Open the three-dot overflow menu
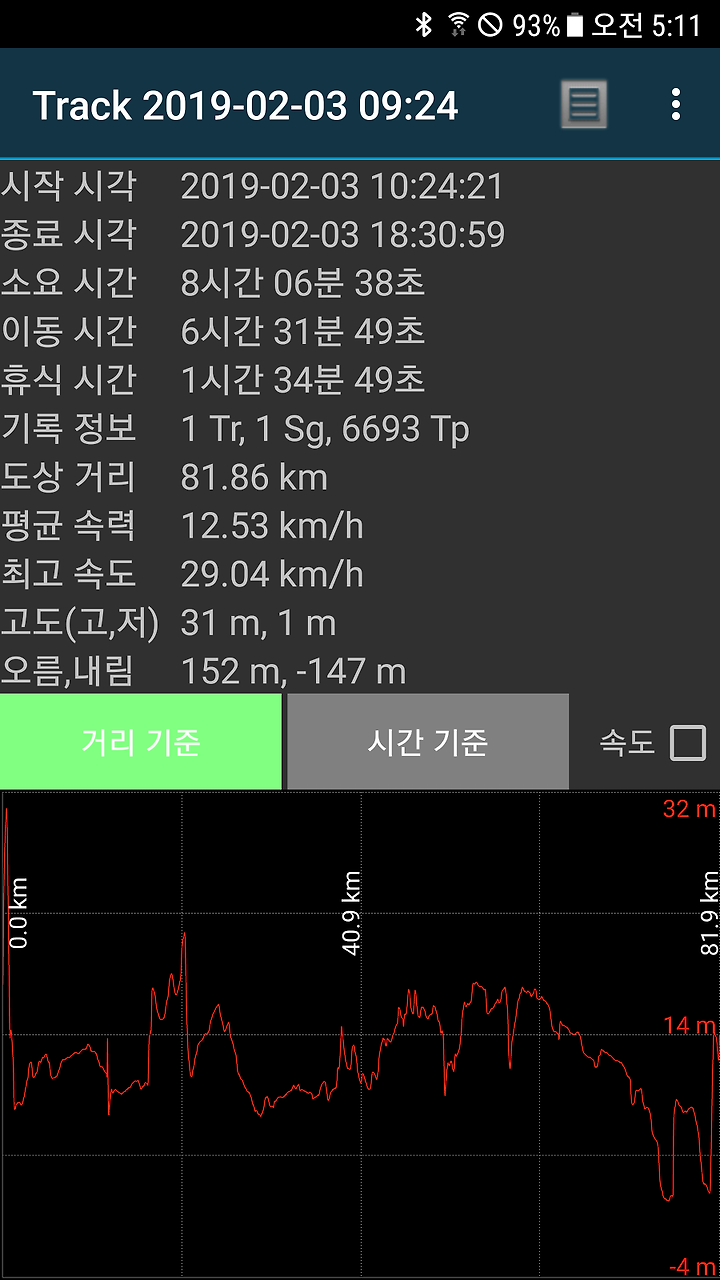Viewport: 720px width, 1280px height. 677,104
